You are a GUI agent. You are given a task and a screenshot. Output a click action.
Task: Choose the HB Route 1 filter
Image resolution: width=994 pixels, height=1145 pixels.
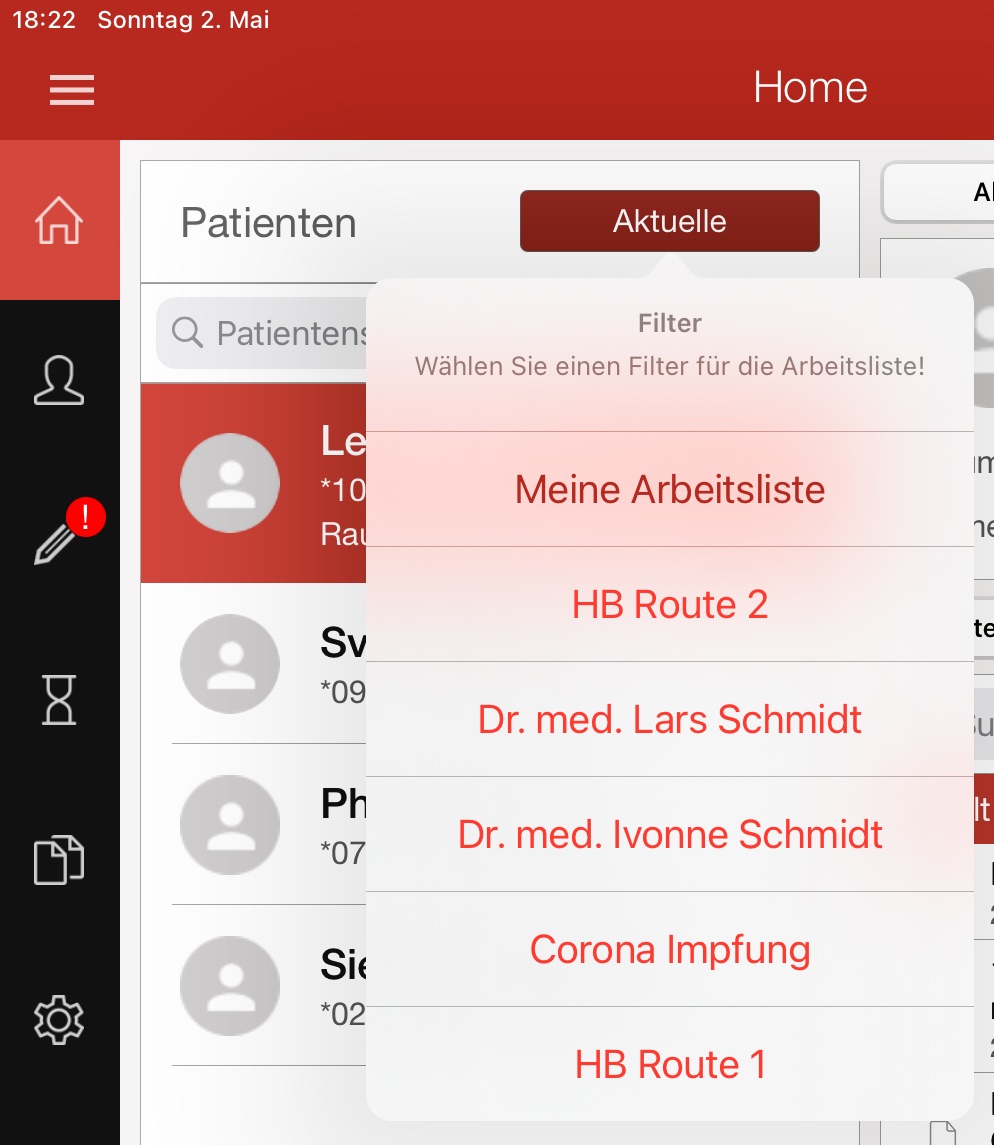pyautogui.click(x=669, y=1064)
